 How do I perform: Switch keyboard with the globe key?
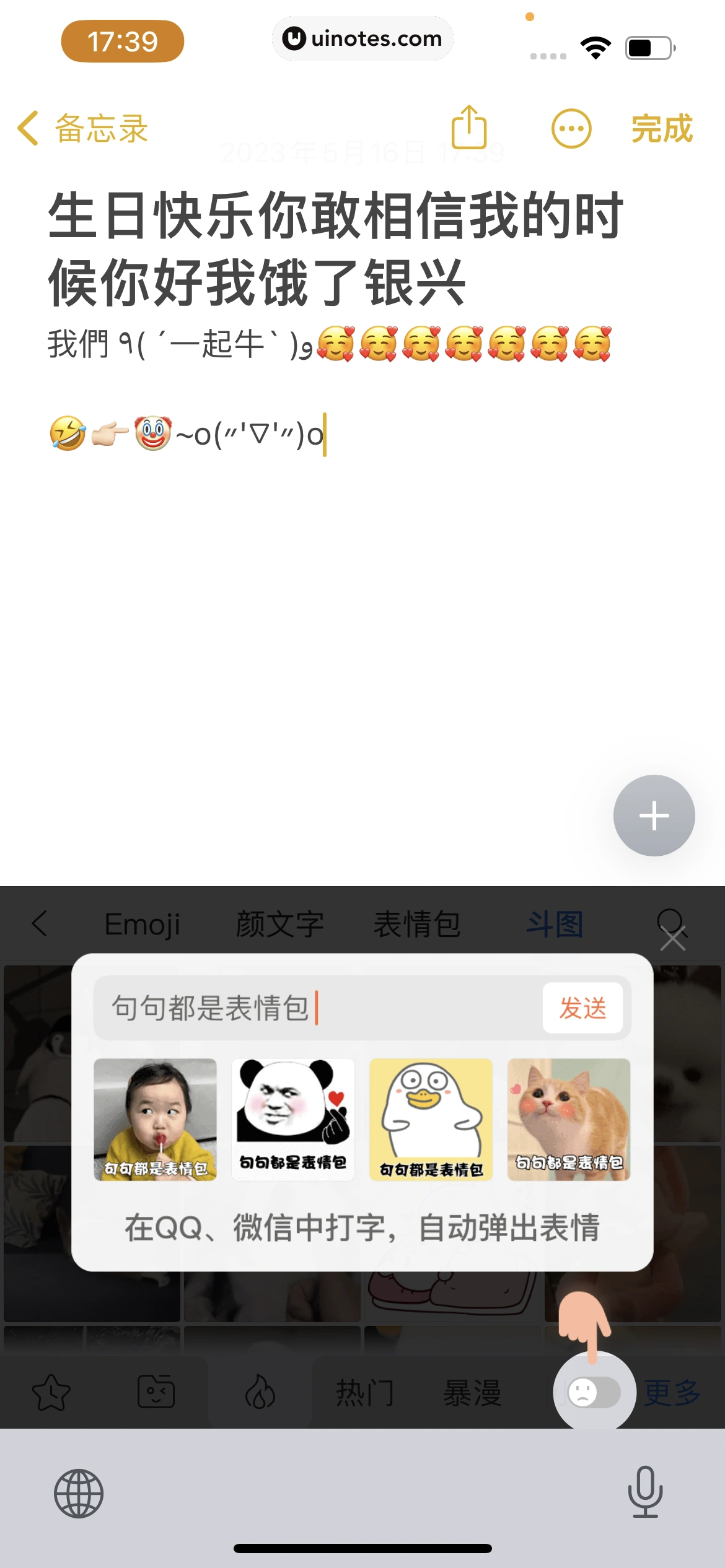[79, 1494]
